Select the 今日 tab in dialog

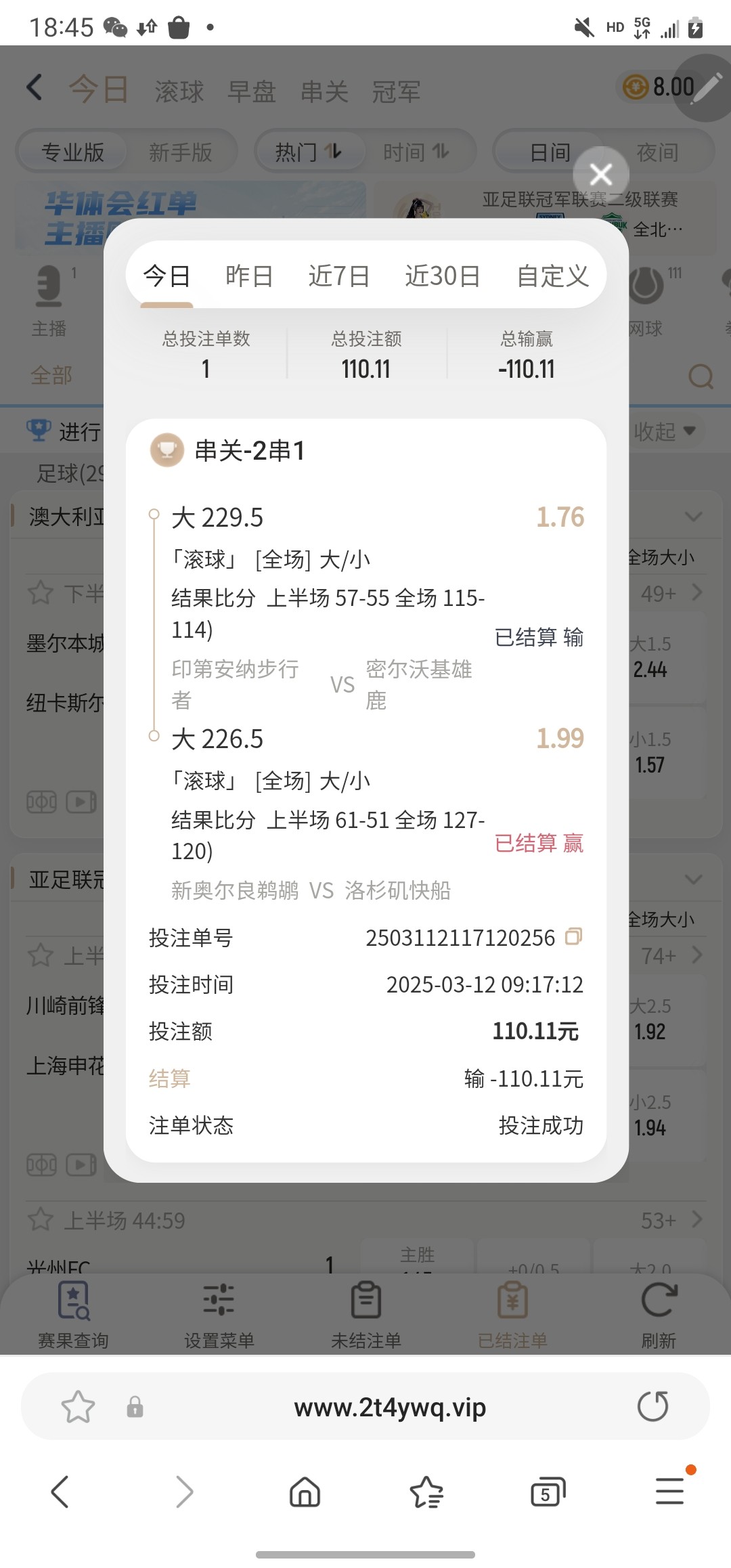click(x=167, y=276)
